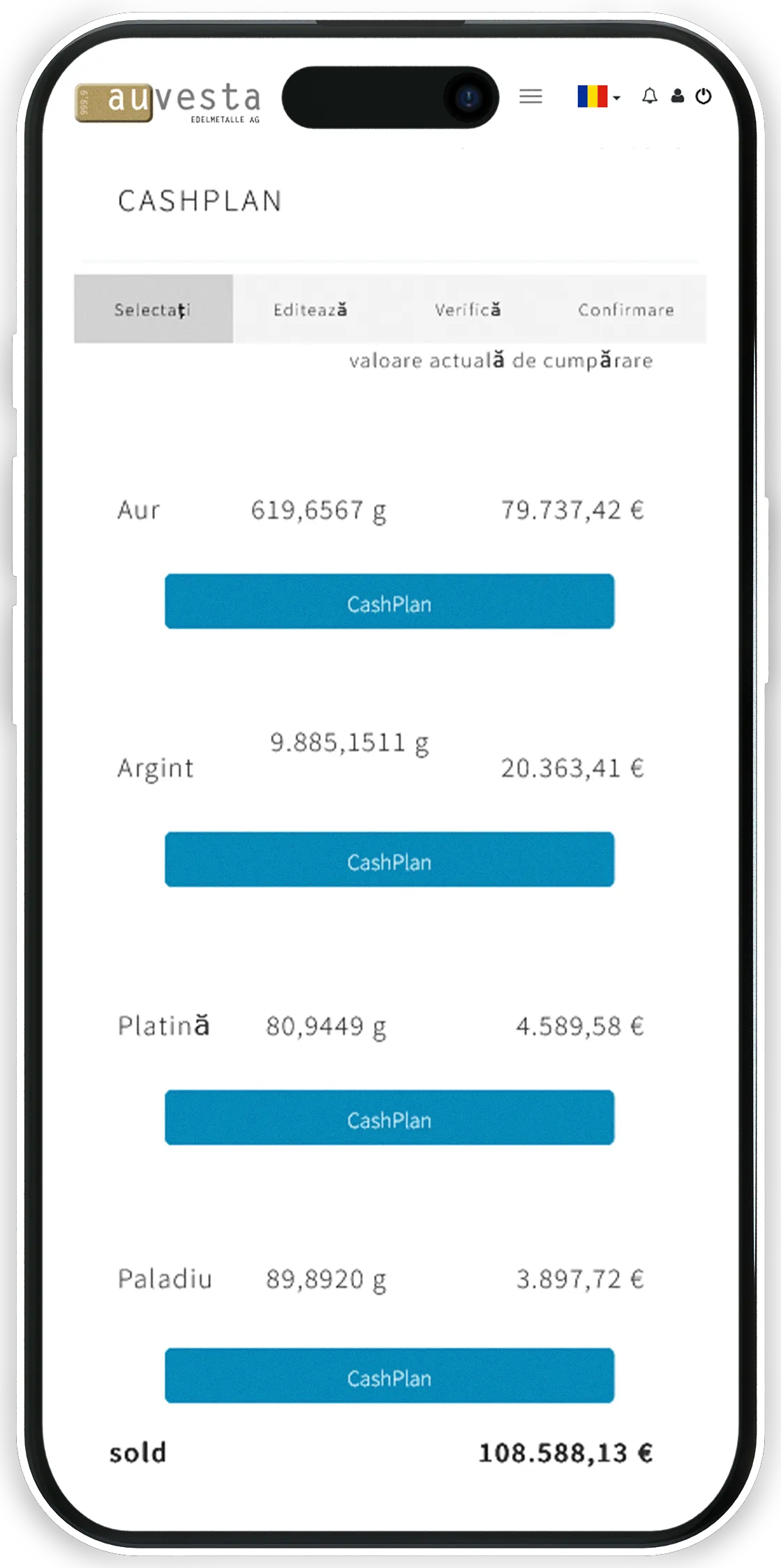This screenshot has height=1568, width=781.
Task: Go to the Verifică step
Action: [468, 309]
